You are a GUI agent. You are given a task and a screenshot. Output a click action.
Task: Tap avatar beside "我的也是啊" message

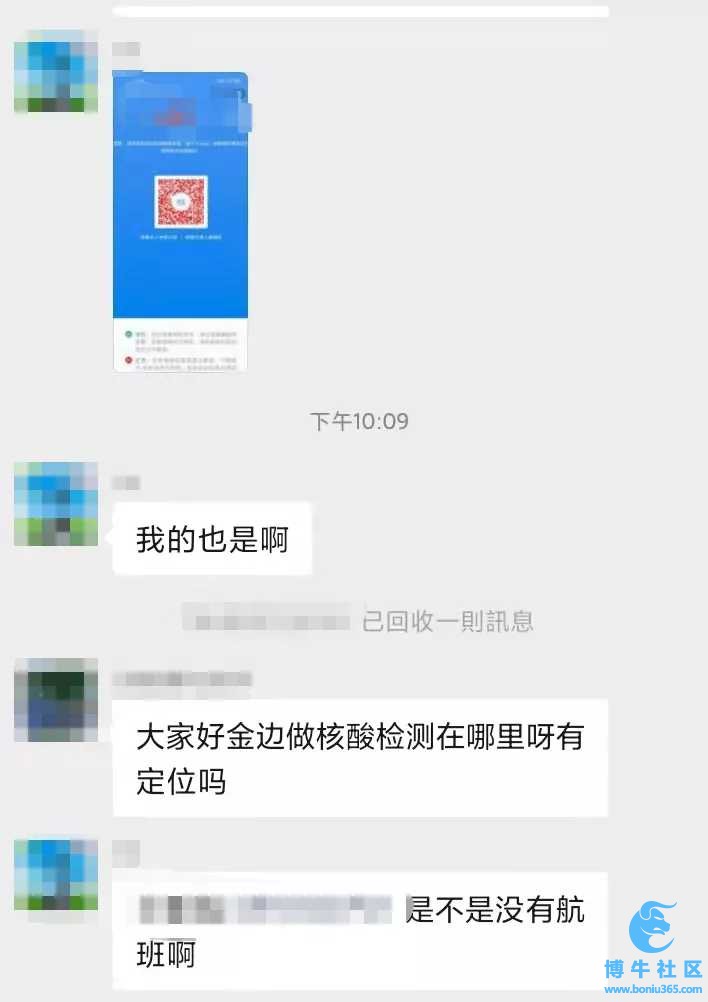pos(56,504)
